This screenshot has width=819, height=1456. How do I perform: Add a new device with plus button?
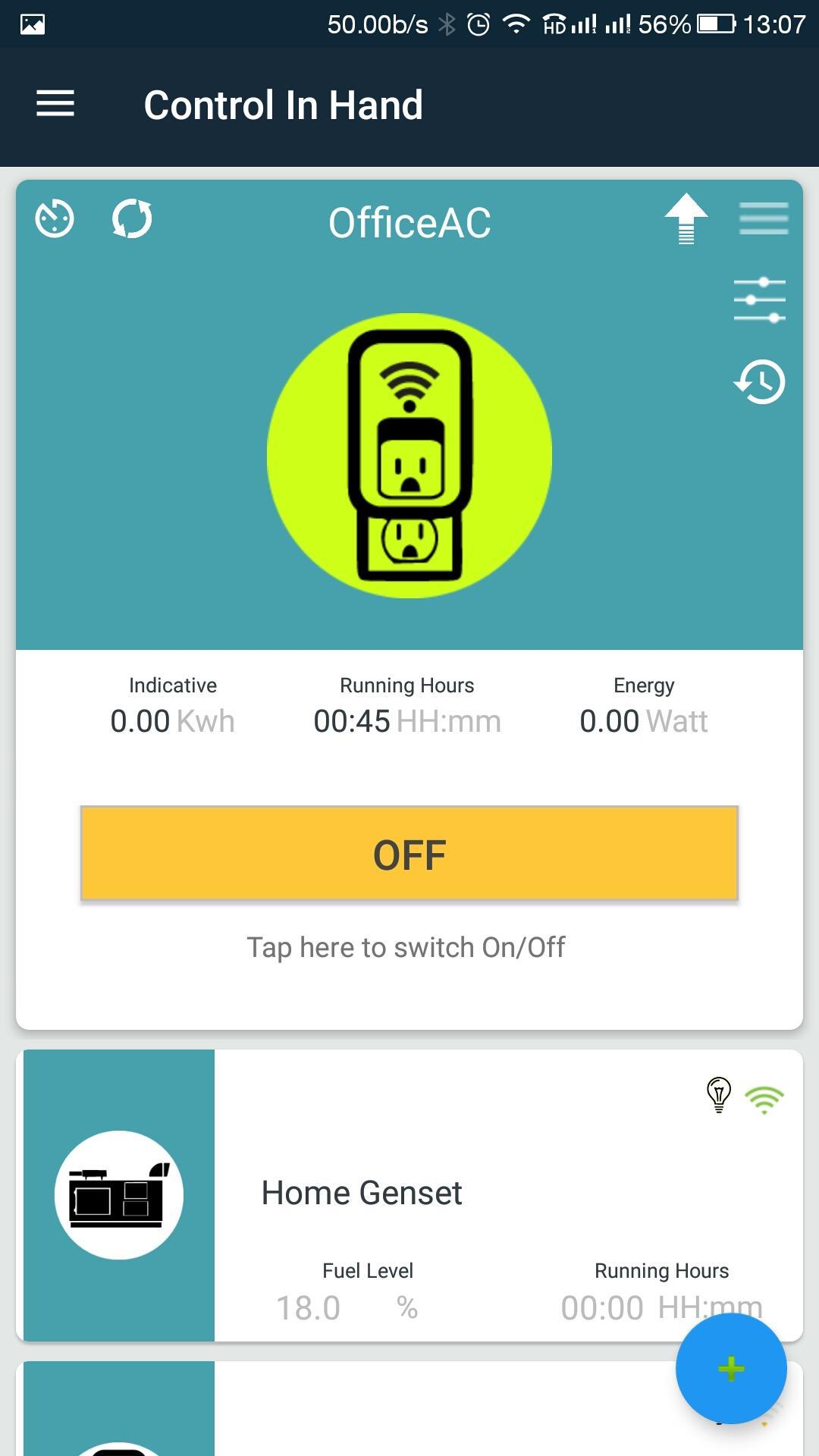tap(731, 1369)
